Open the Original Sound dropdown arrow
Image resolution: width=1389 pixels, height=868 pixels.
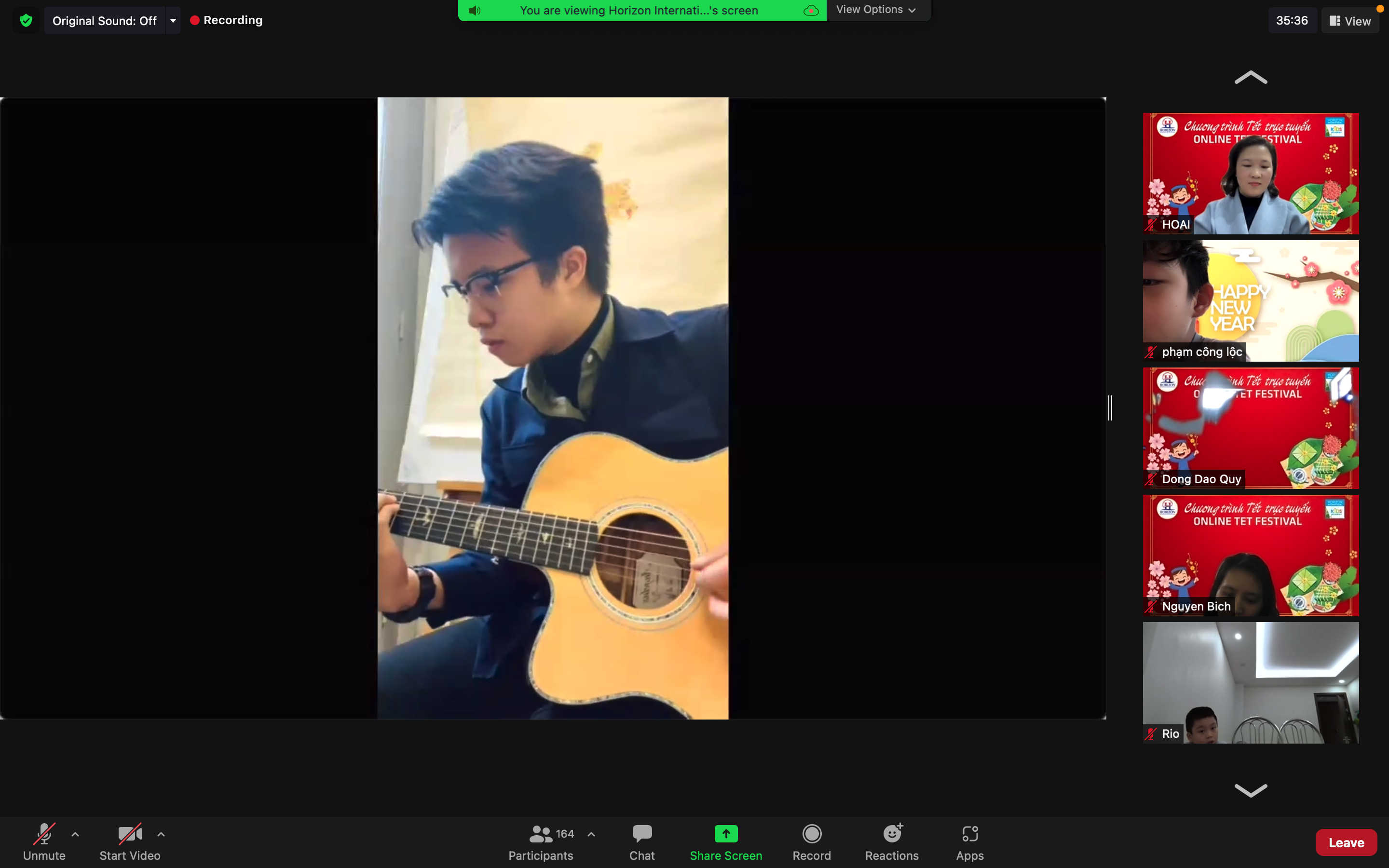[x=173, y=21]
